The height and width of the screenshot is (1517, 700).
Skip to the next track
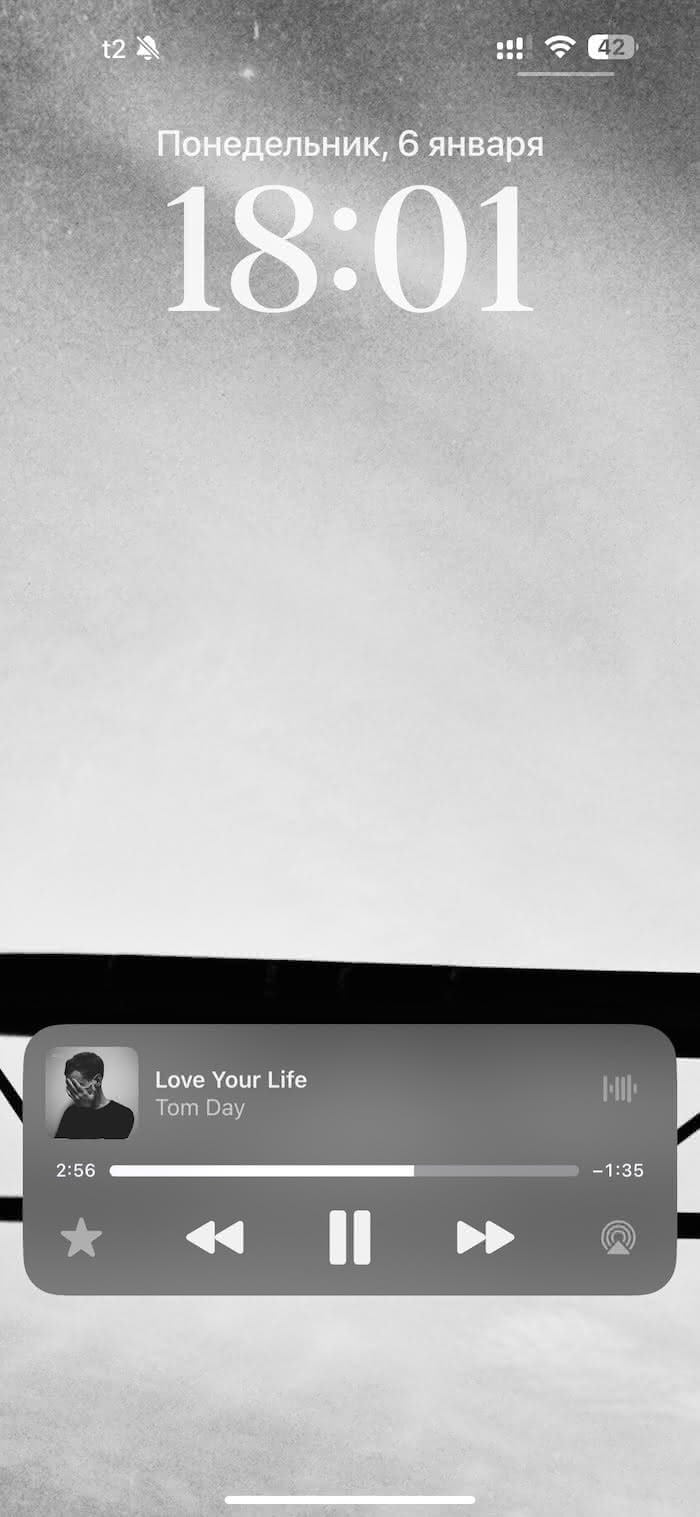pyautogui.click(x=485, y=1238)
